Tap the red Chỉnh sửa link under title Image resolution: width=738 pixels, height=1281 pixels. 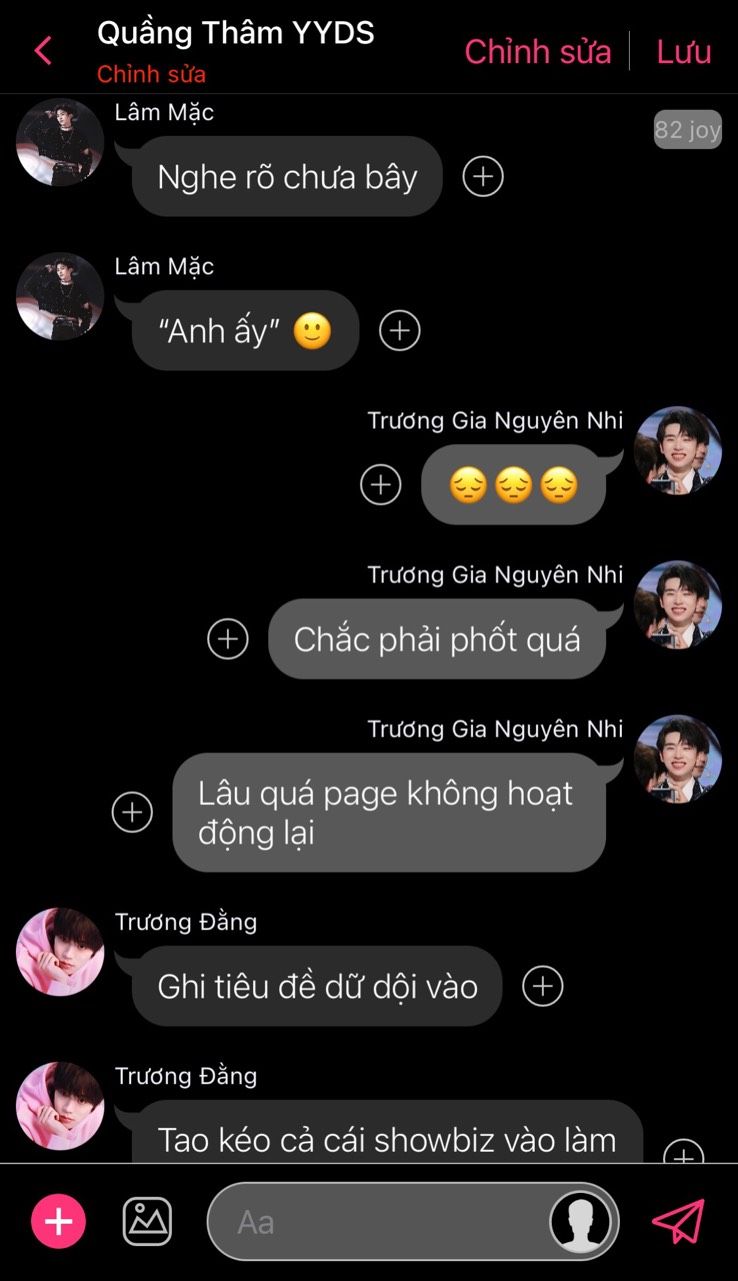(151, 74)
